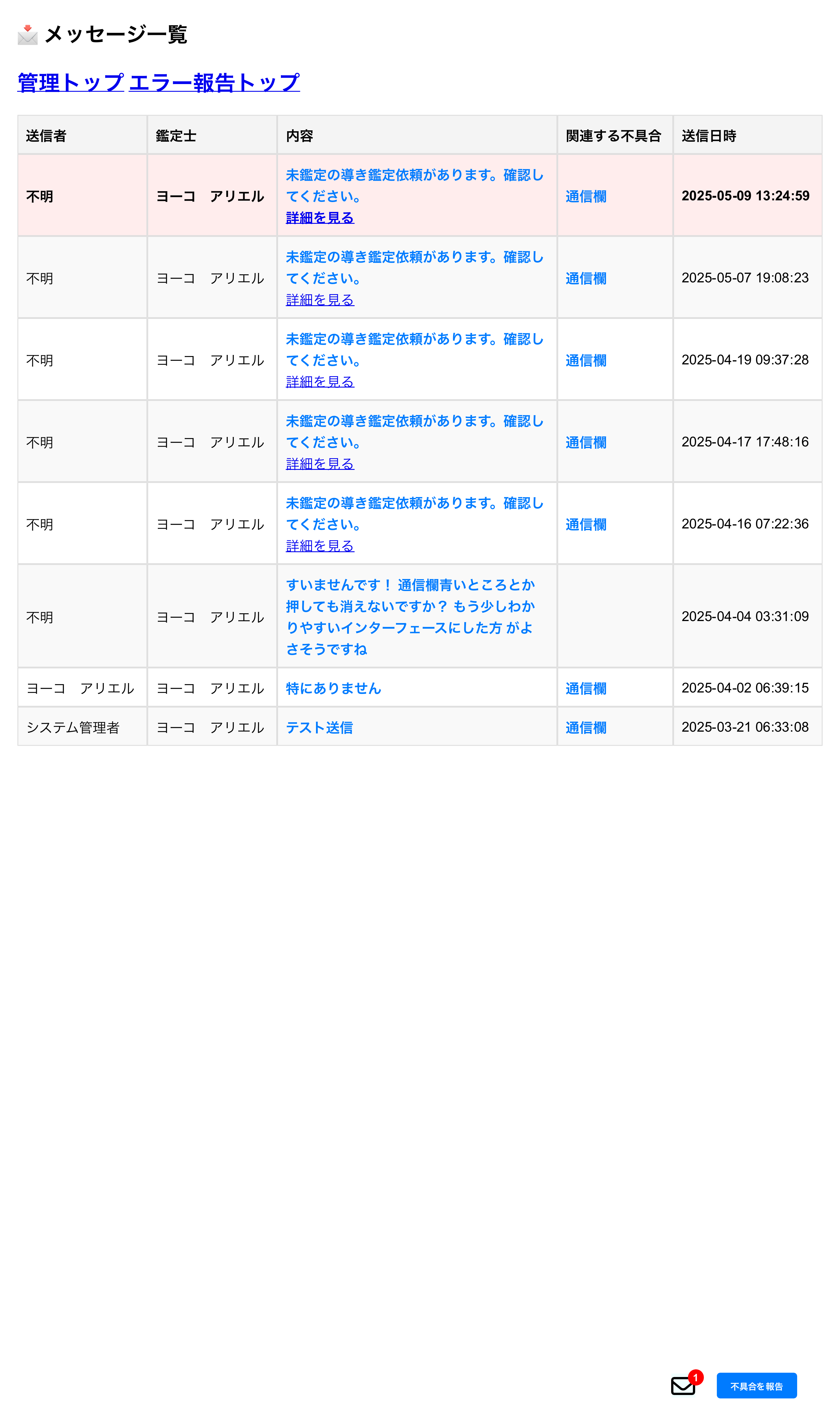Viewport: 840px width, 1407px height.
Task: Select 詳細を見る in the 2025-04-17 message
Action: pyautogui.click(x=320, y=464)
